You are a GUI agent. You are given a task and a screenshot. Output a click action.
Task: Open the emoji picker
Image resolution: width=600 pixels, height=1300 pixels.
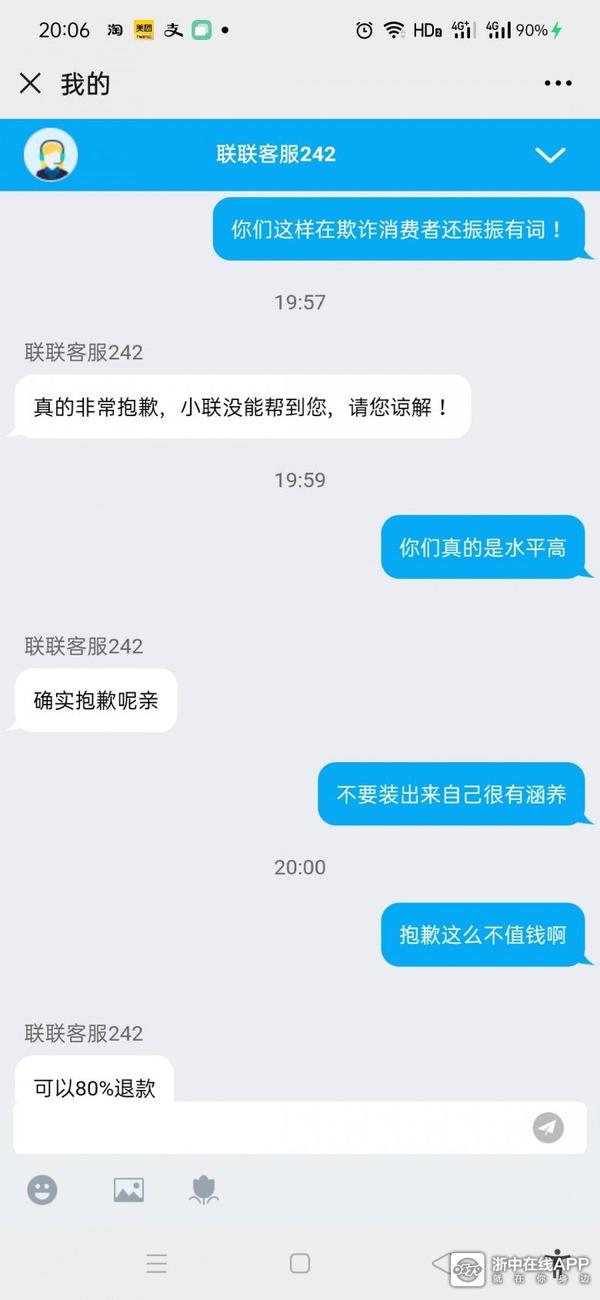pyautogui.click(x=42, y=1190)
